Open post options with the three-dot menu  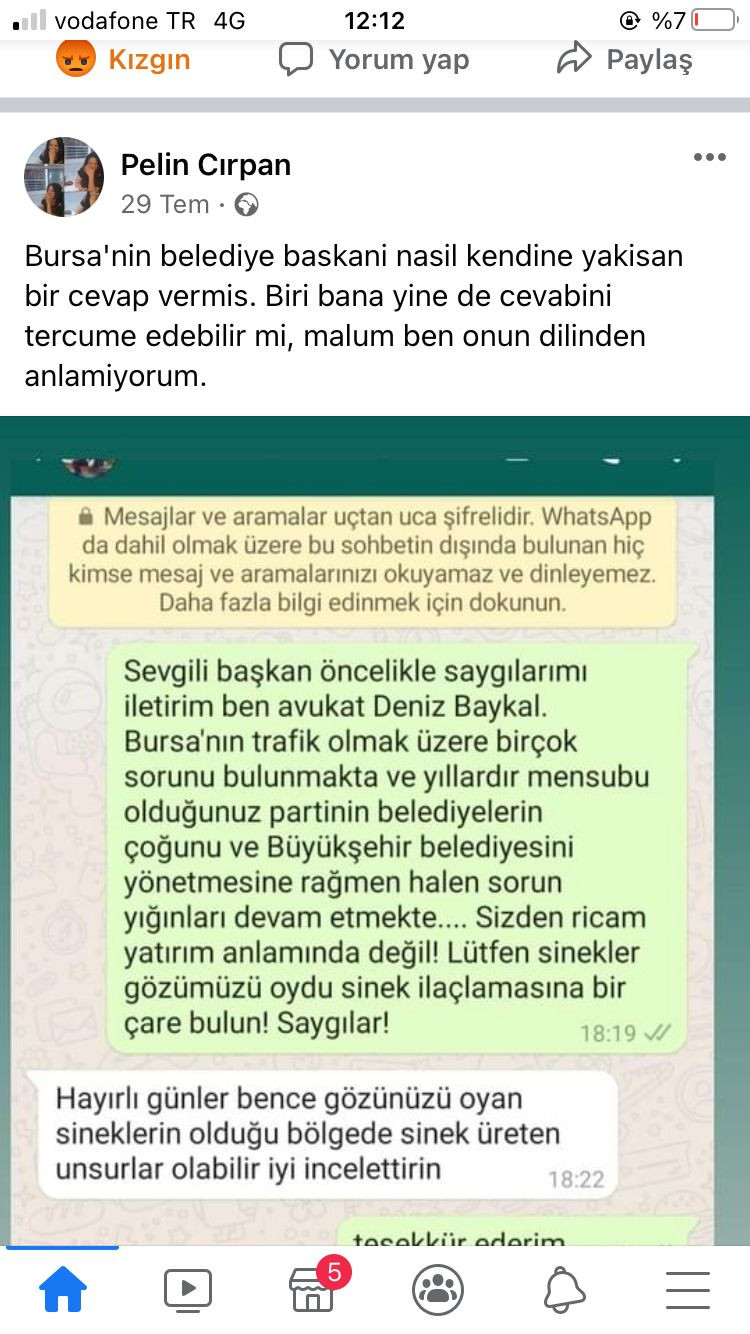[710, 157]
